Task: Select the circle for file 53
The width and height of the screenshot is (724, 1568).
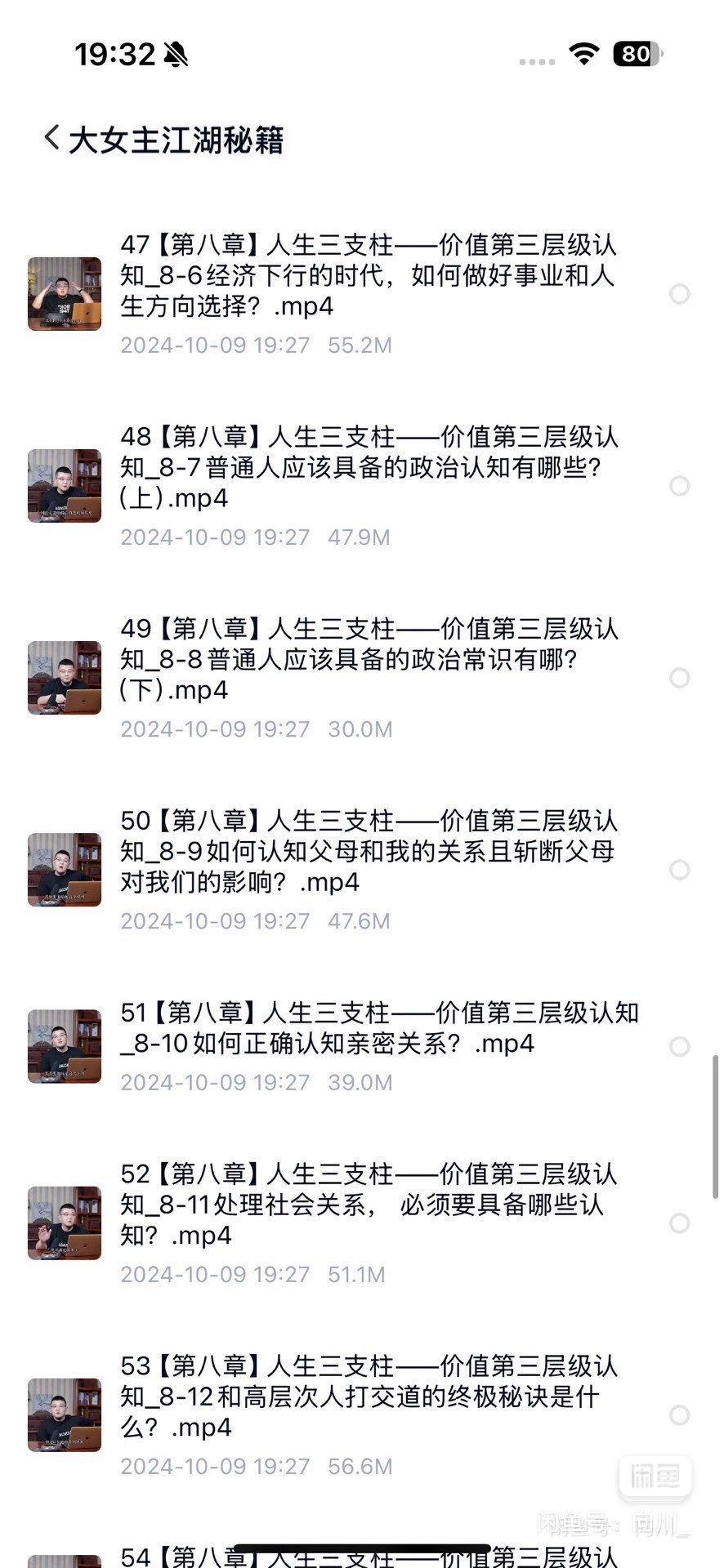Action: pyautogui.click(x=679, y=1415)
